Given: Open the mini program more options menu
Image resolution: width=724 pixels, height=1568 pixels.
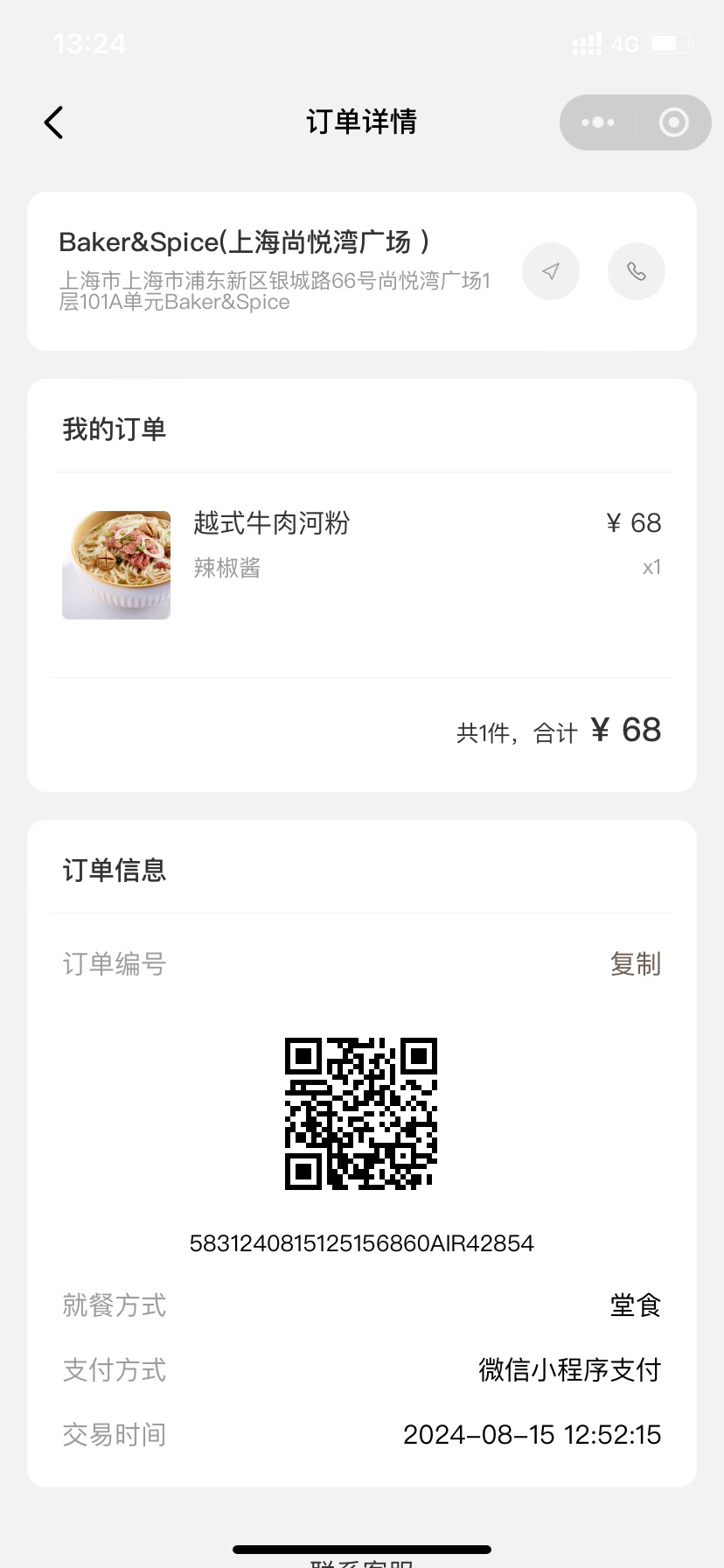Looking at the screenshot, I should [x=598, y=122].
